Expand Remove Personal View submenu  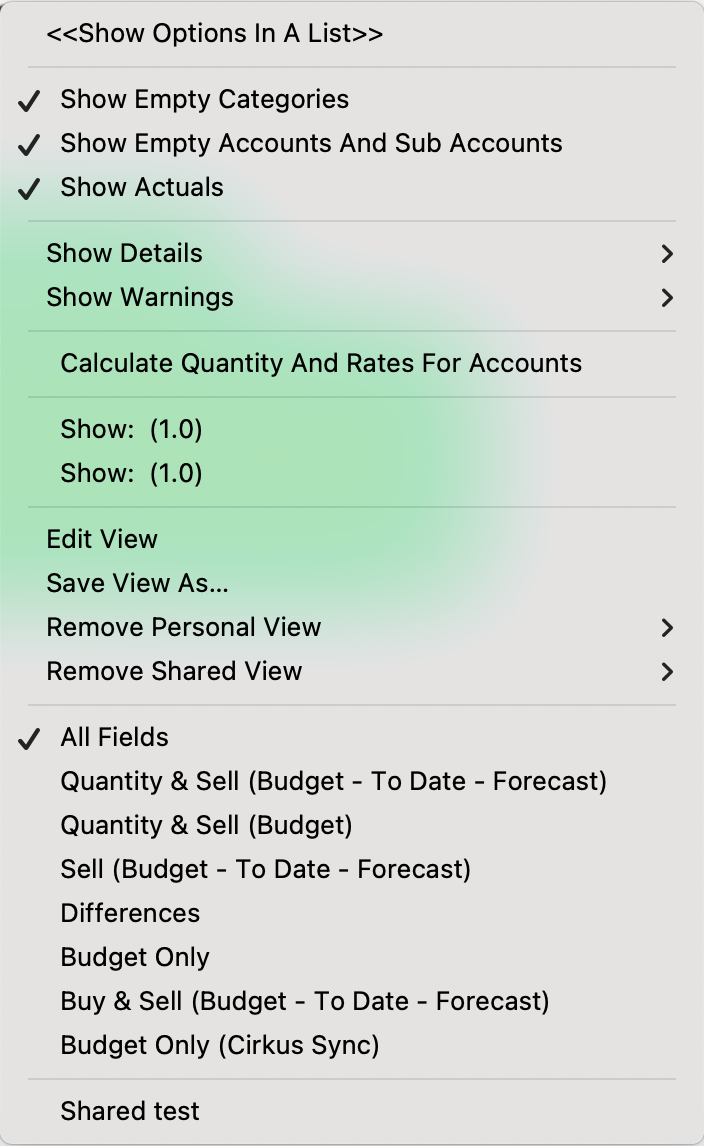184,628
